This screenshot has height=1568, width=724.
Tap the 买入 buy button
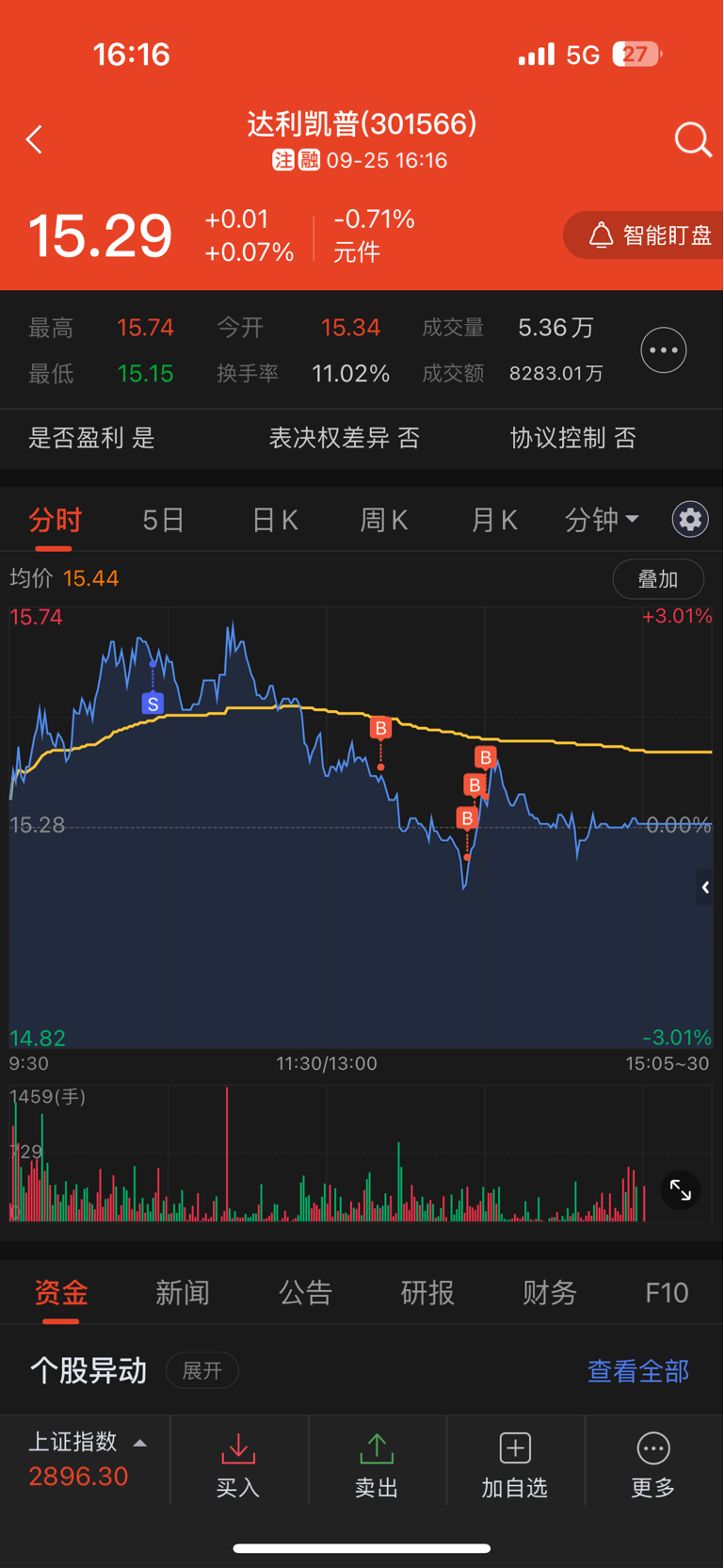[x=238, y=1464]
